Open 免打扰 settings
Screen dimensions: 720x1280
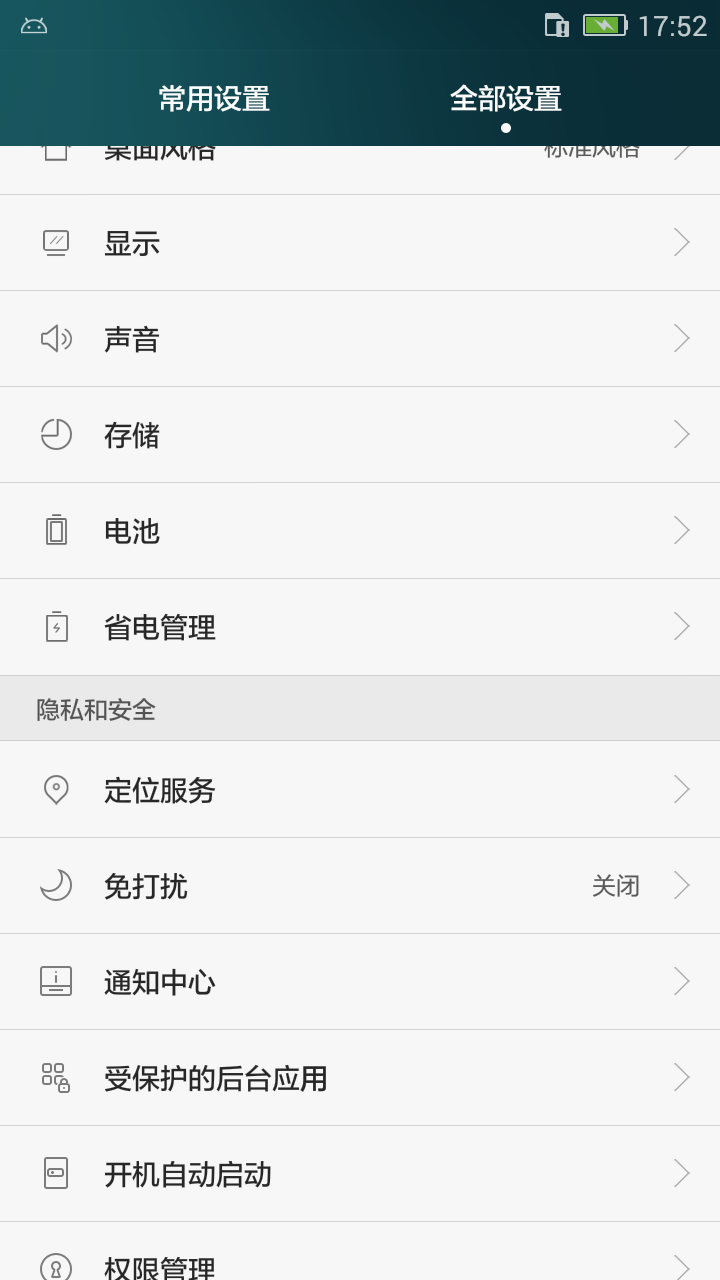360,886
